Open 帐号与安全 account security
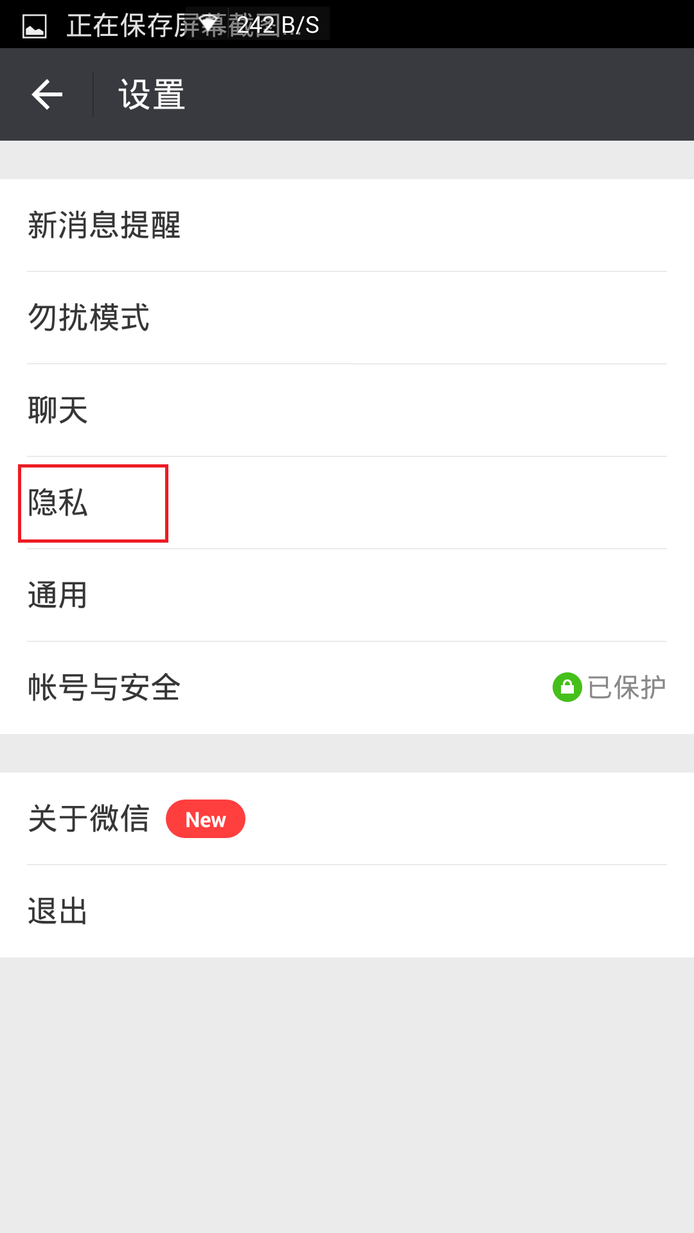Viewport: 694px width, 1233px height. [x=347, y=688]
